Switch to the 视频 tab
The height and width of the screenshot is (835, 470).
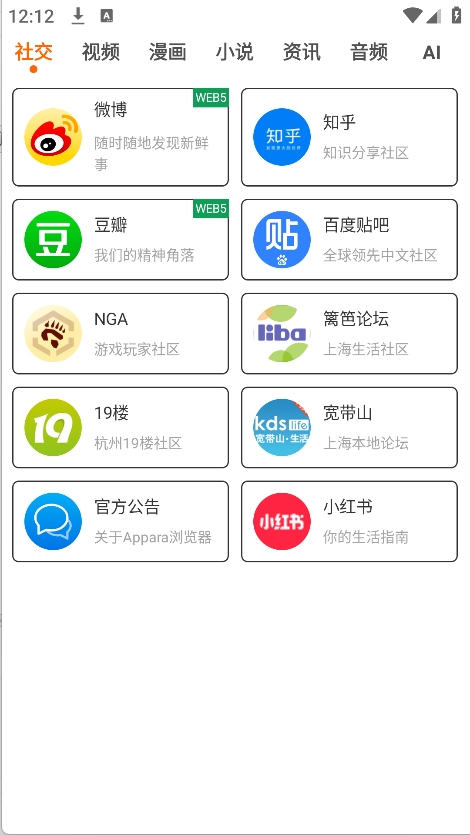(x=101, y=52)
